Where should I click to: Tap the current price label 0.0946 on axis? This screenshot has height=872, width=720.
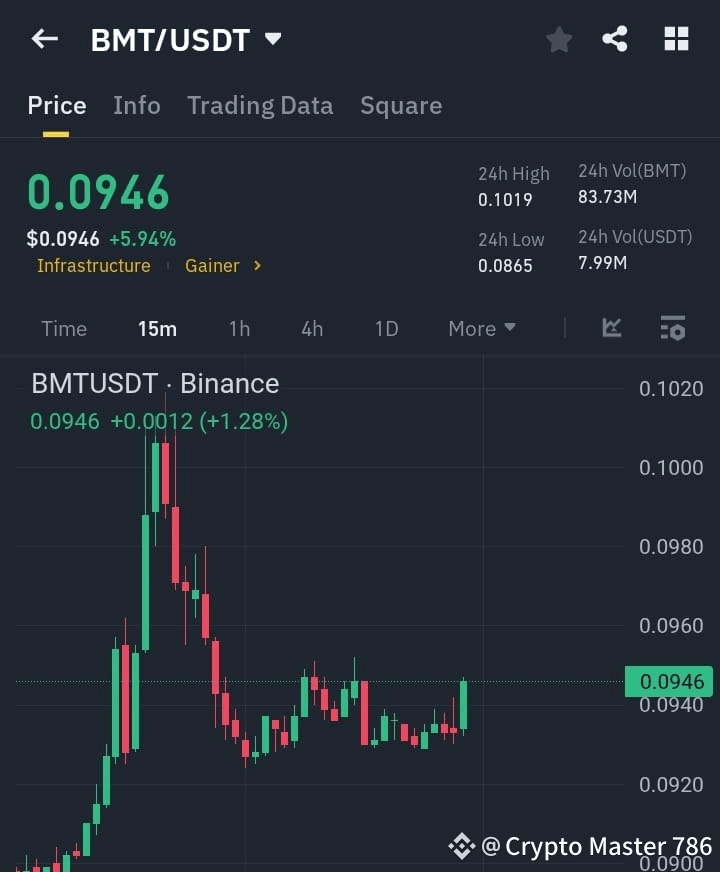coord(668,681)
